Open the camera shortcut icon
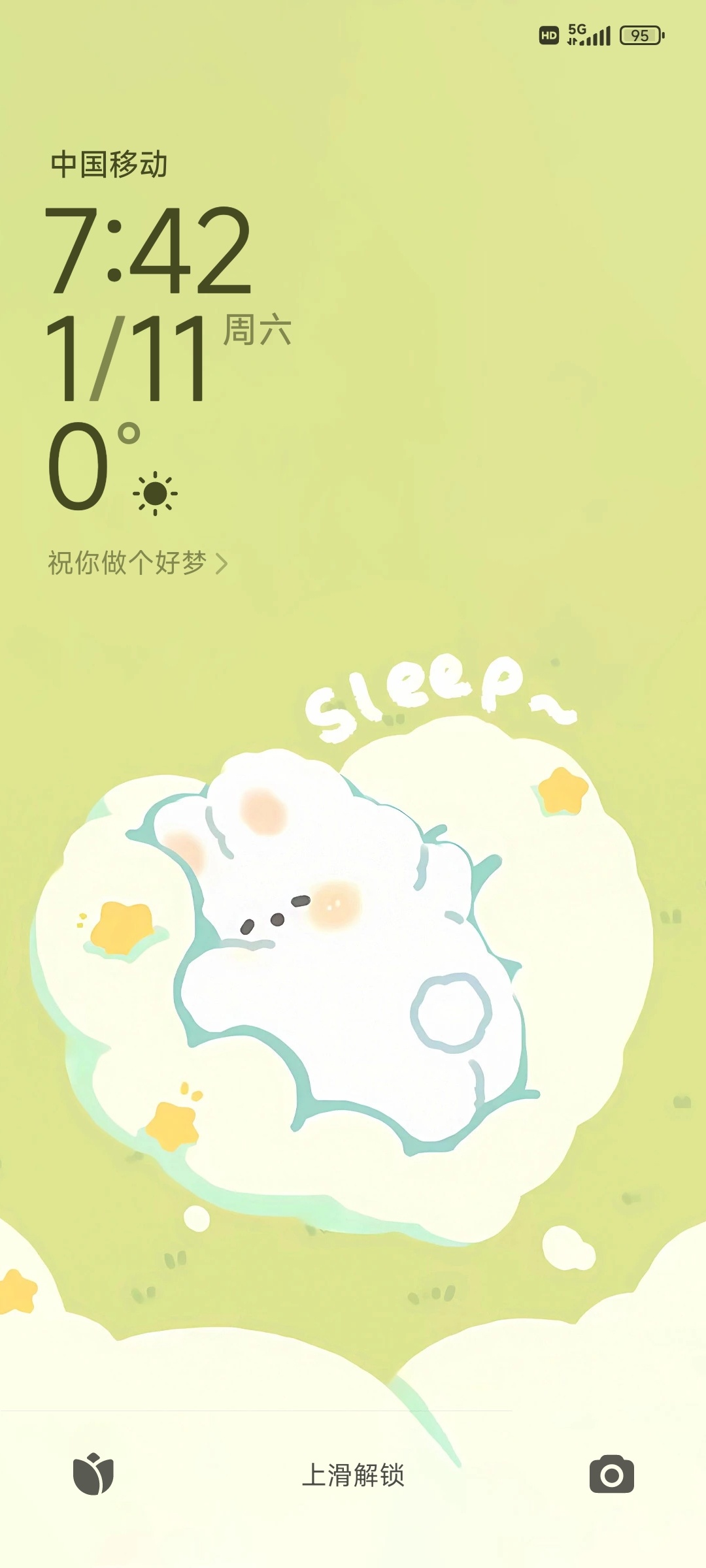This screenshot has width=706, height=1568. tap(611, 1475)
